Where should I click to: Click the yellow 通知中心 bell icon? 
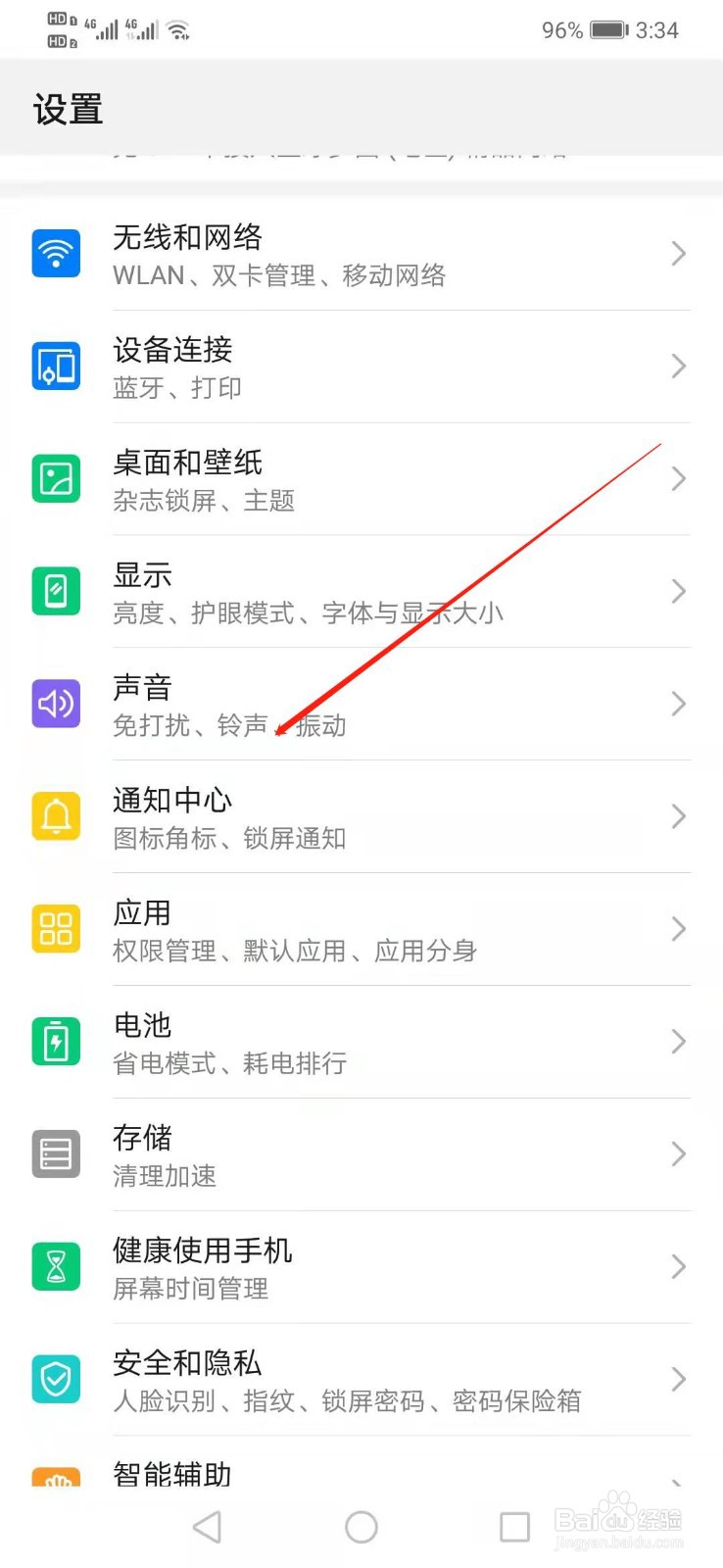(x=56, y=816)
